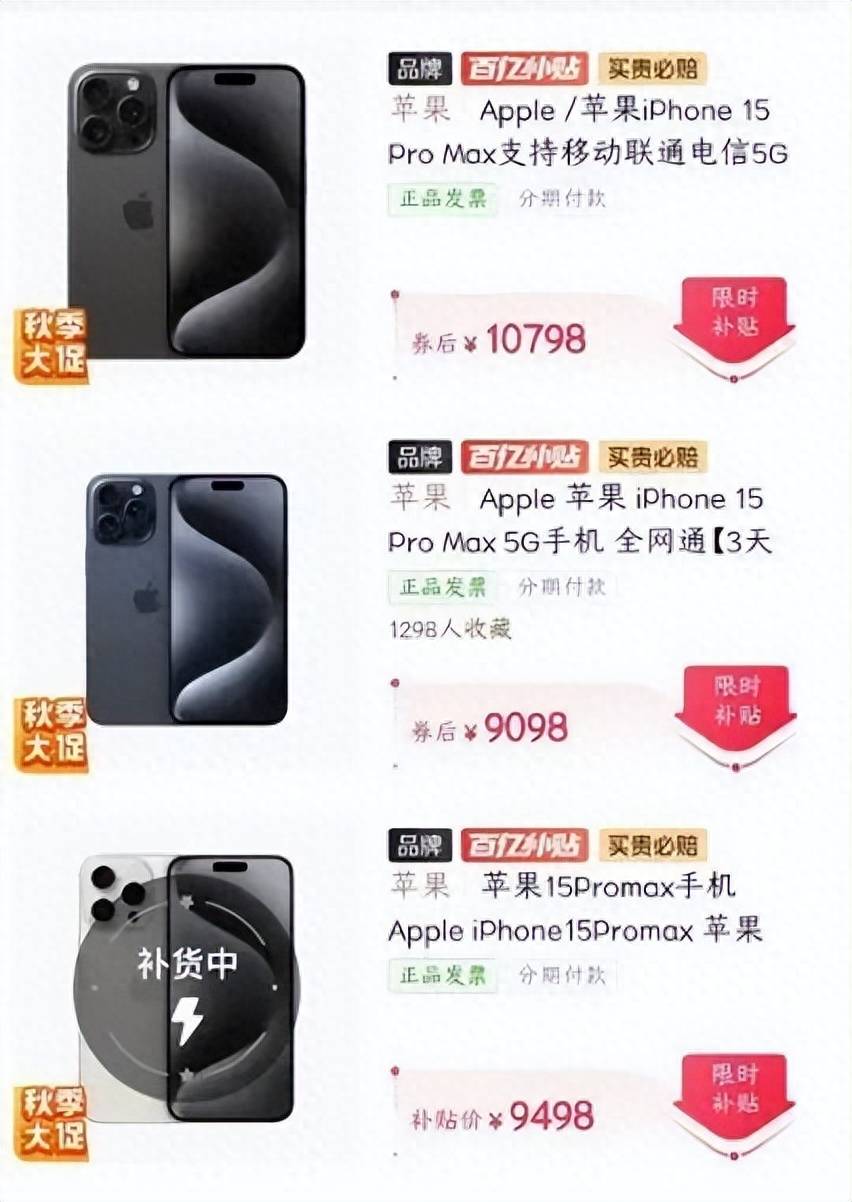The image size is (852, 1202).
Task: Open the 苹果15Promax手机 listing priced ¥9498
Action: [x=575, y=908]
